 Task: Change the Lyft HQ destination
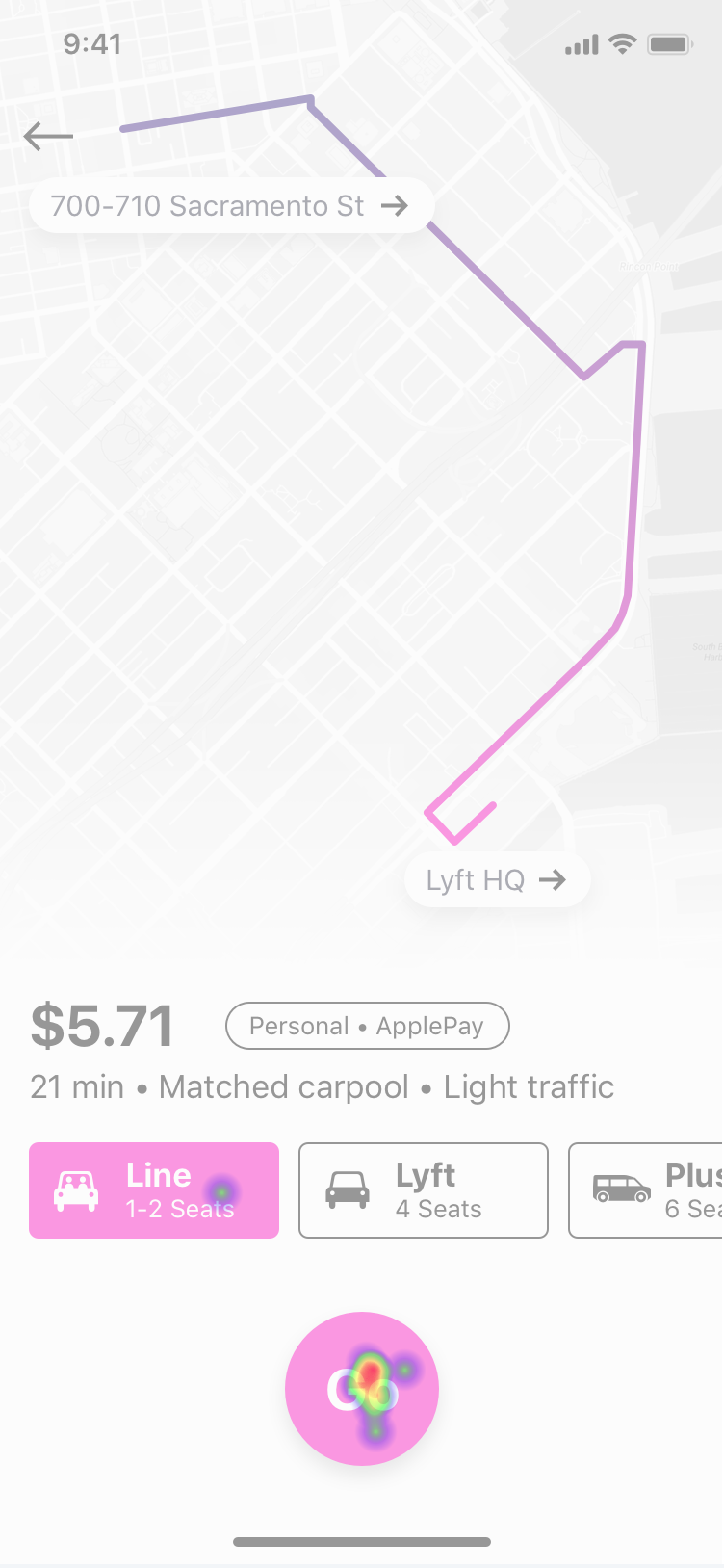pos(496,880)
